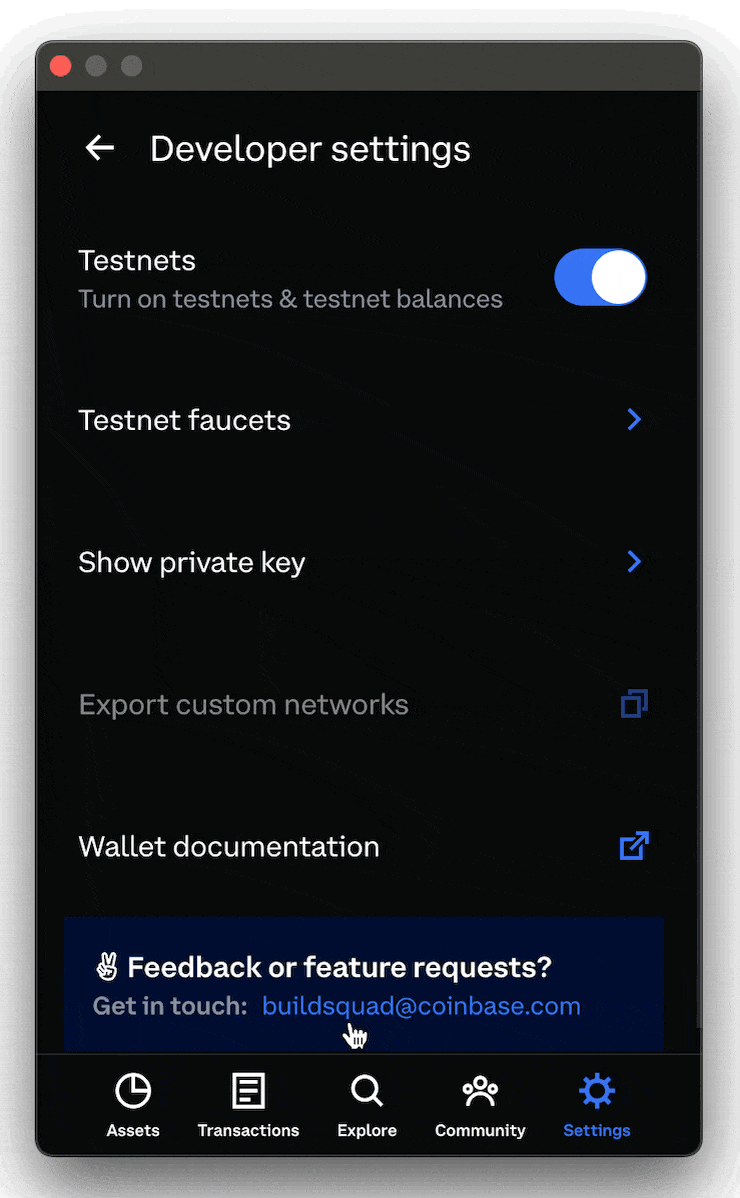Viewport: 740px width, 1198px height.
Task: Open Show private key
Action: (364, 562)
